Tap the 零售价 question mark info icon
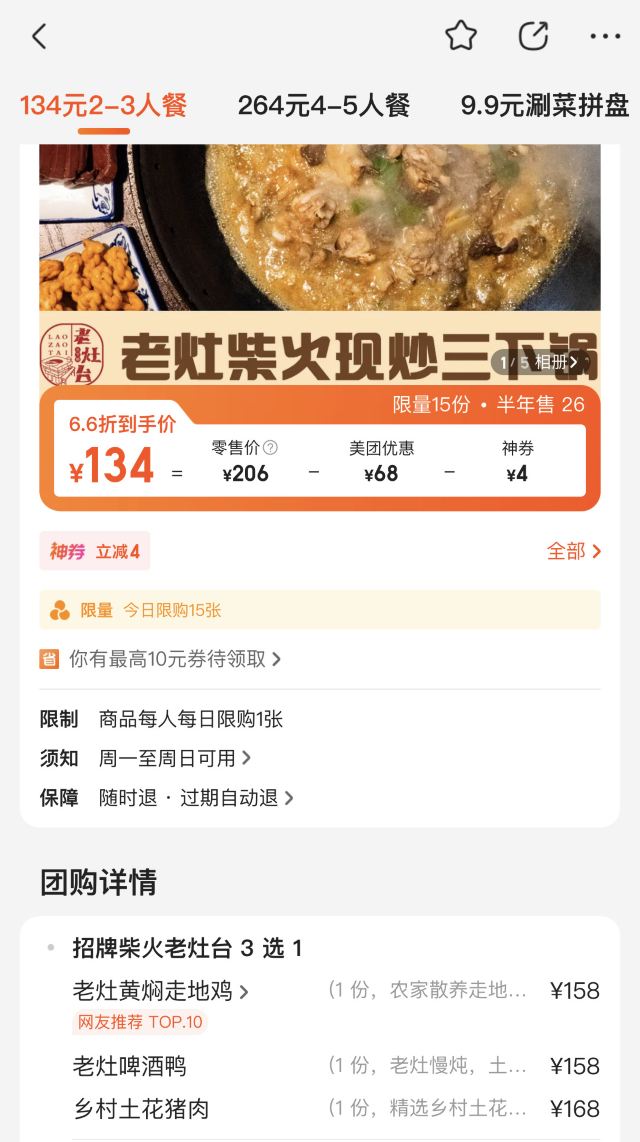The width and height of the screenshot is (640, 1142). click(270, 448)
